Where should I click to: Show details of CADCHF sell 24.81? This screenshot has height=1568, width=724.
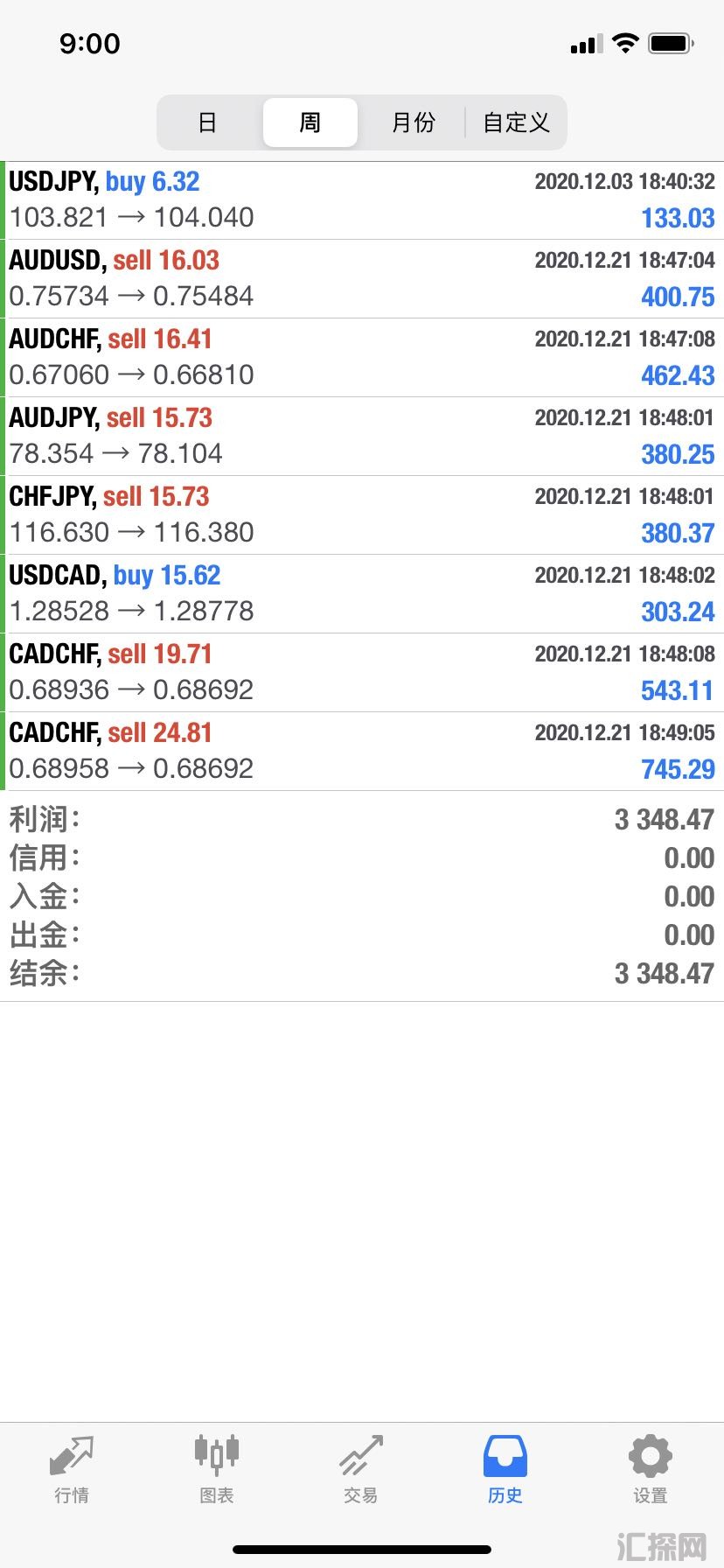(362, 752)
